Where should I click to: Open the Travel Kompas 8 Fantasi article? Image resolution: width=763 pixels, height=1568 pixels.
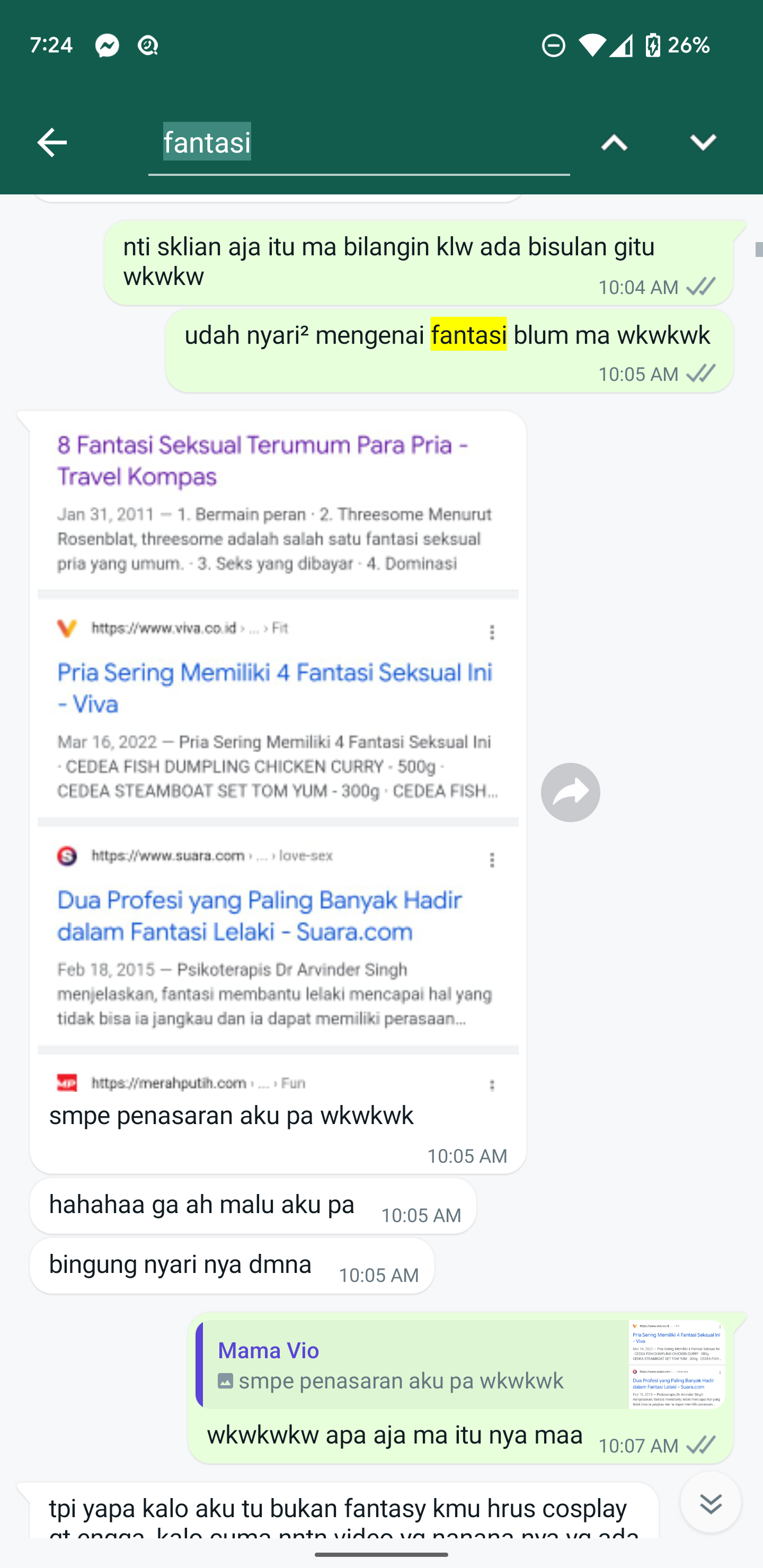[262, 460]
